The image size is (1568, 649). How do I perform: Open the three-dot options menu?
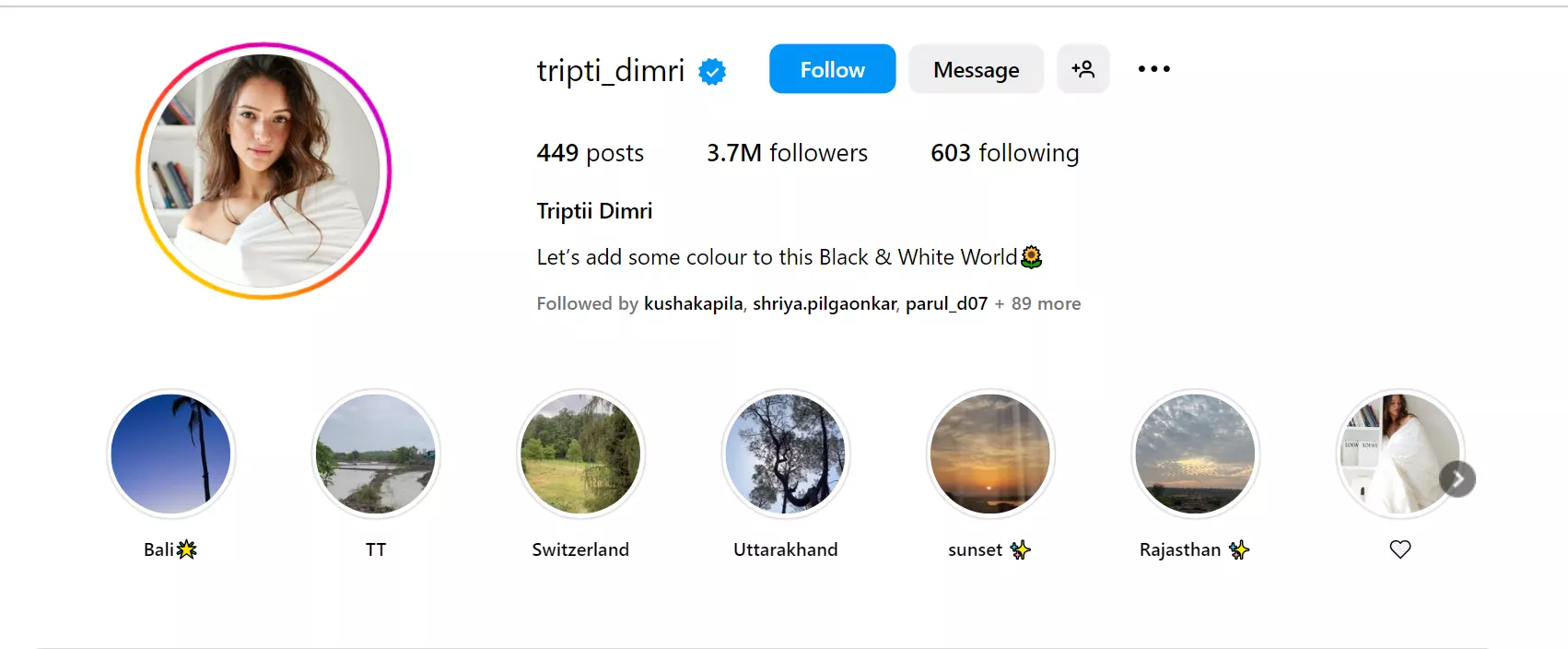pos(1153,69)
